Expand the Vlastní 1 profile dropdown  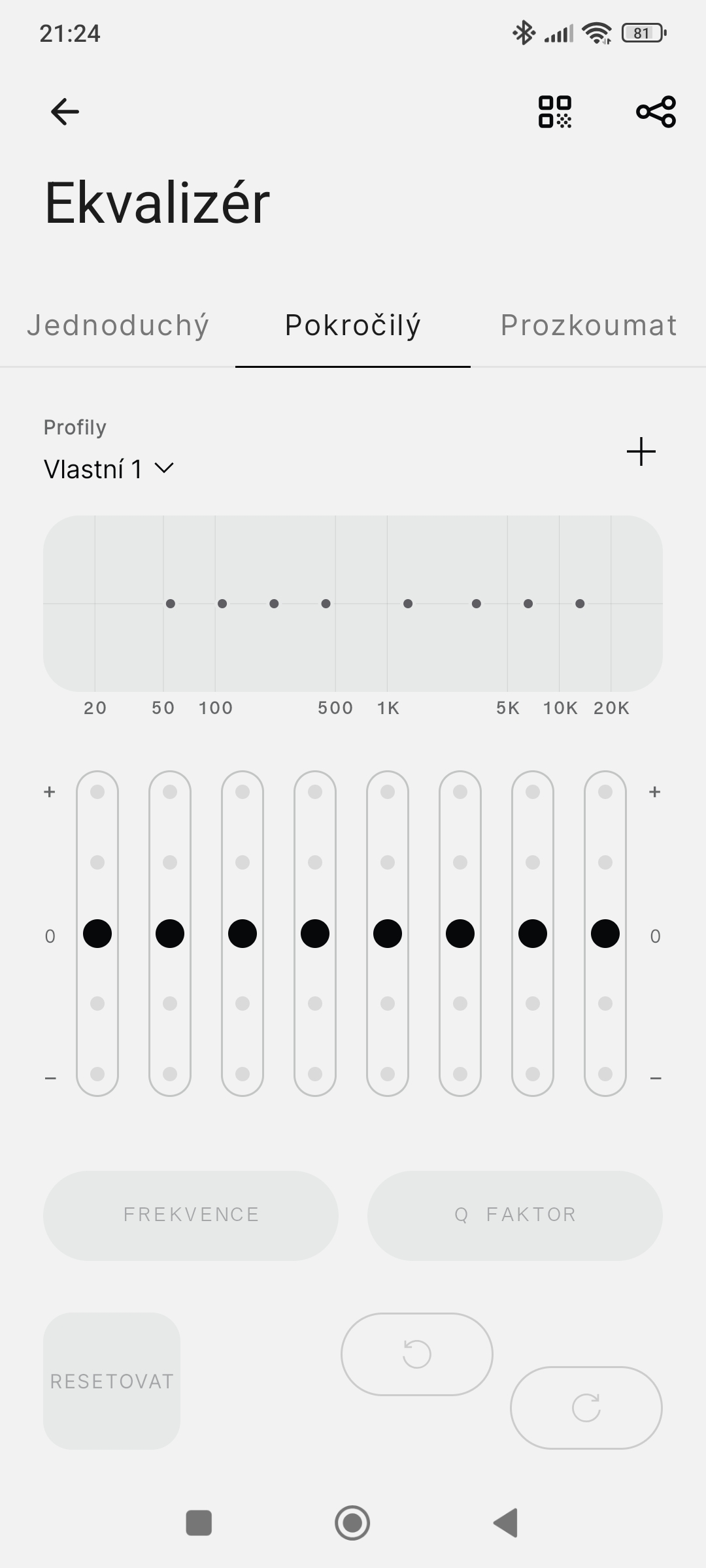(109, 469)
